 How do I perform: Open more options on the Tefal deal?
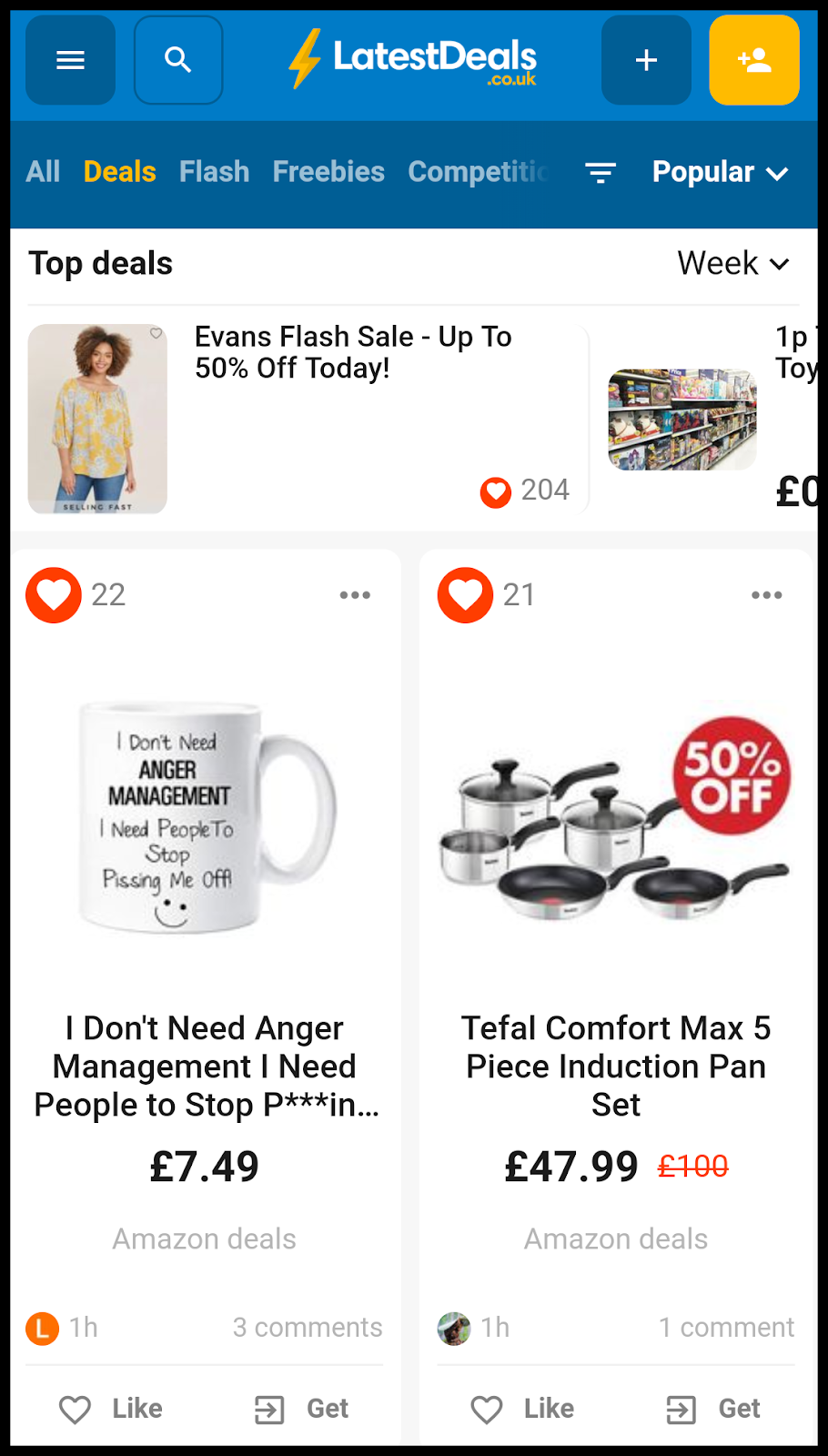(x=766, y=595)
